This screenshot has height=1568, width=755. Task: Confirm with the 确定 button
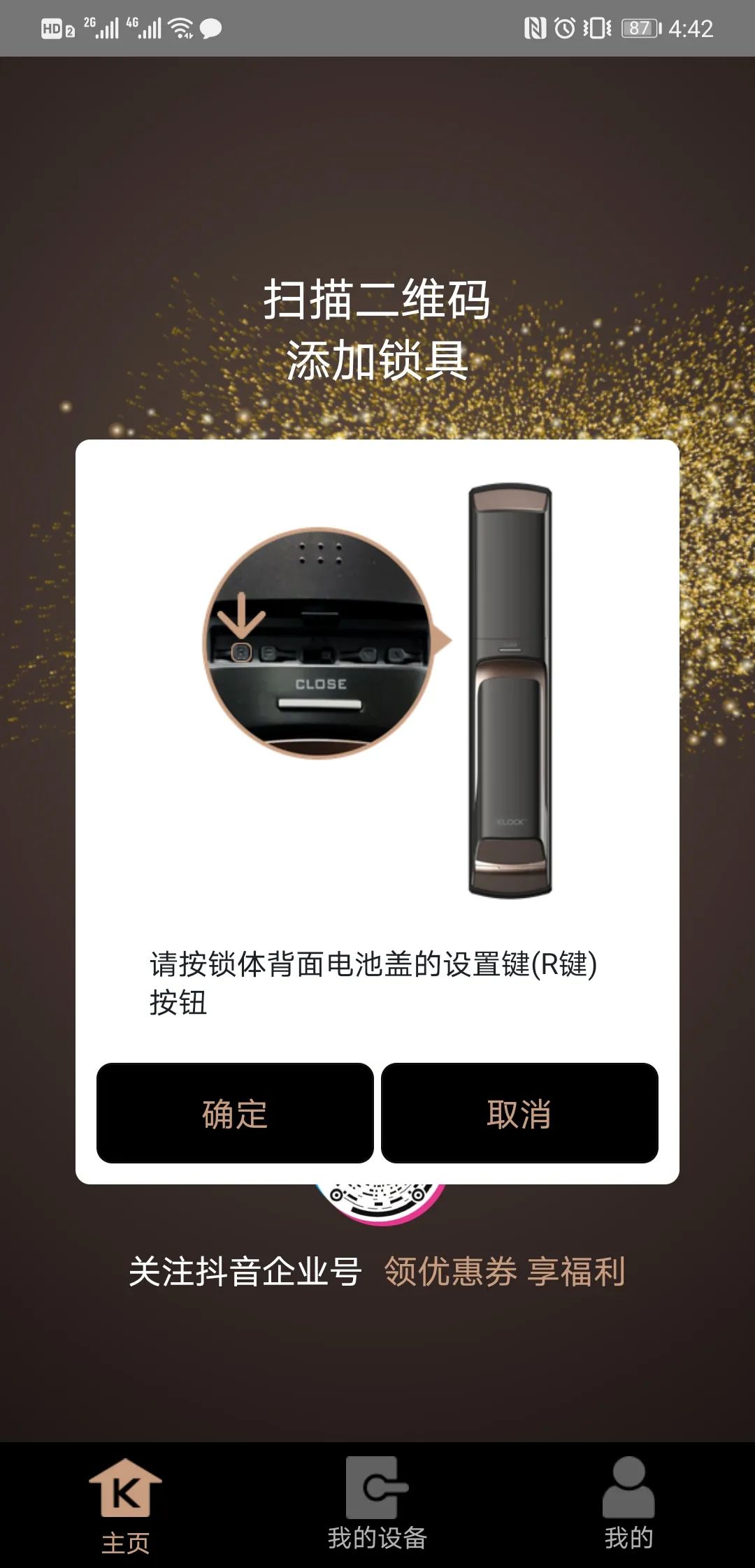[235, 1113]
